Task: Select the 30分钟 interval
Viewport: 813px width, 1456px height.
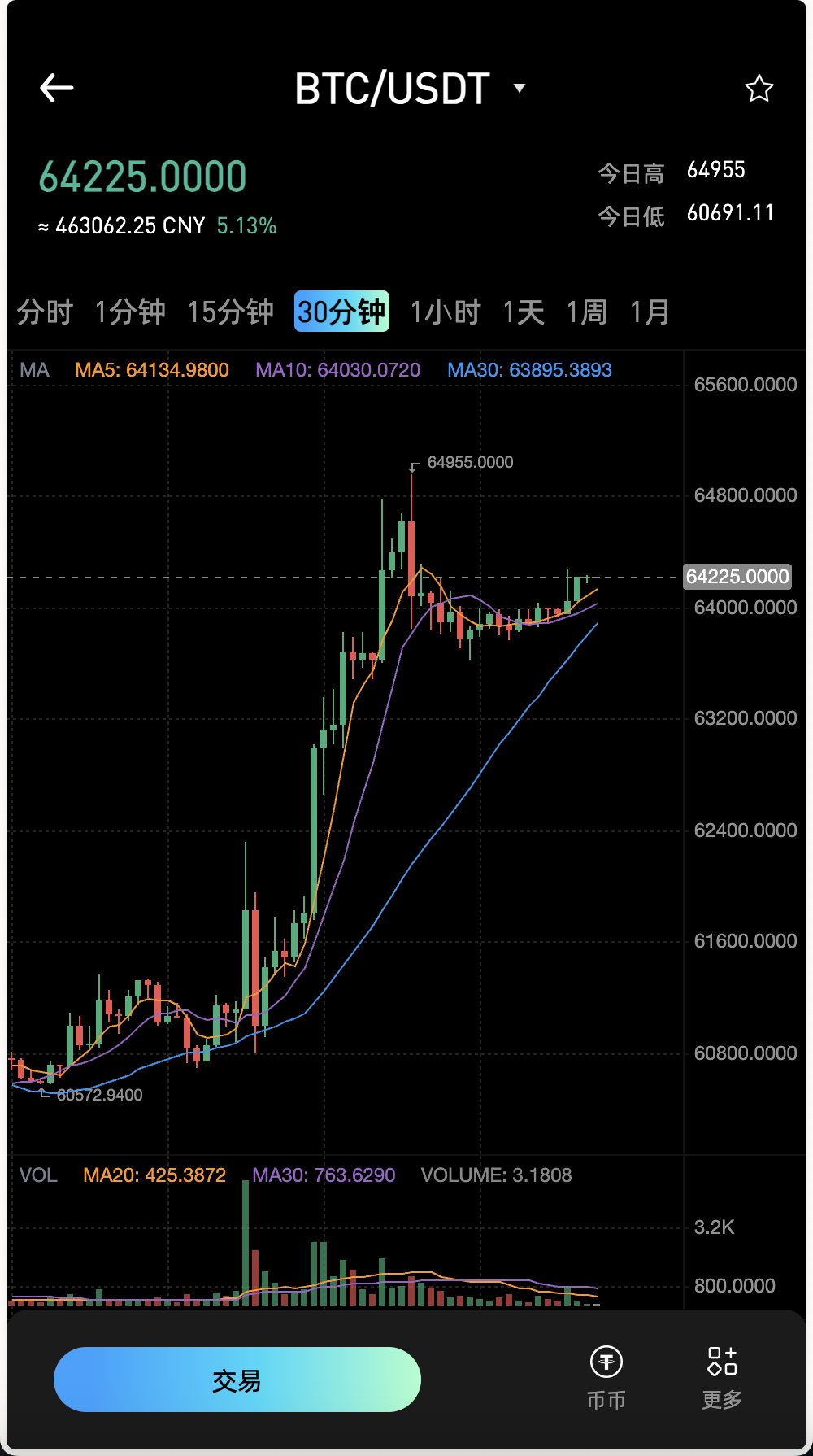Action: click(x=341, y=312)
